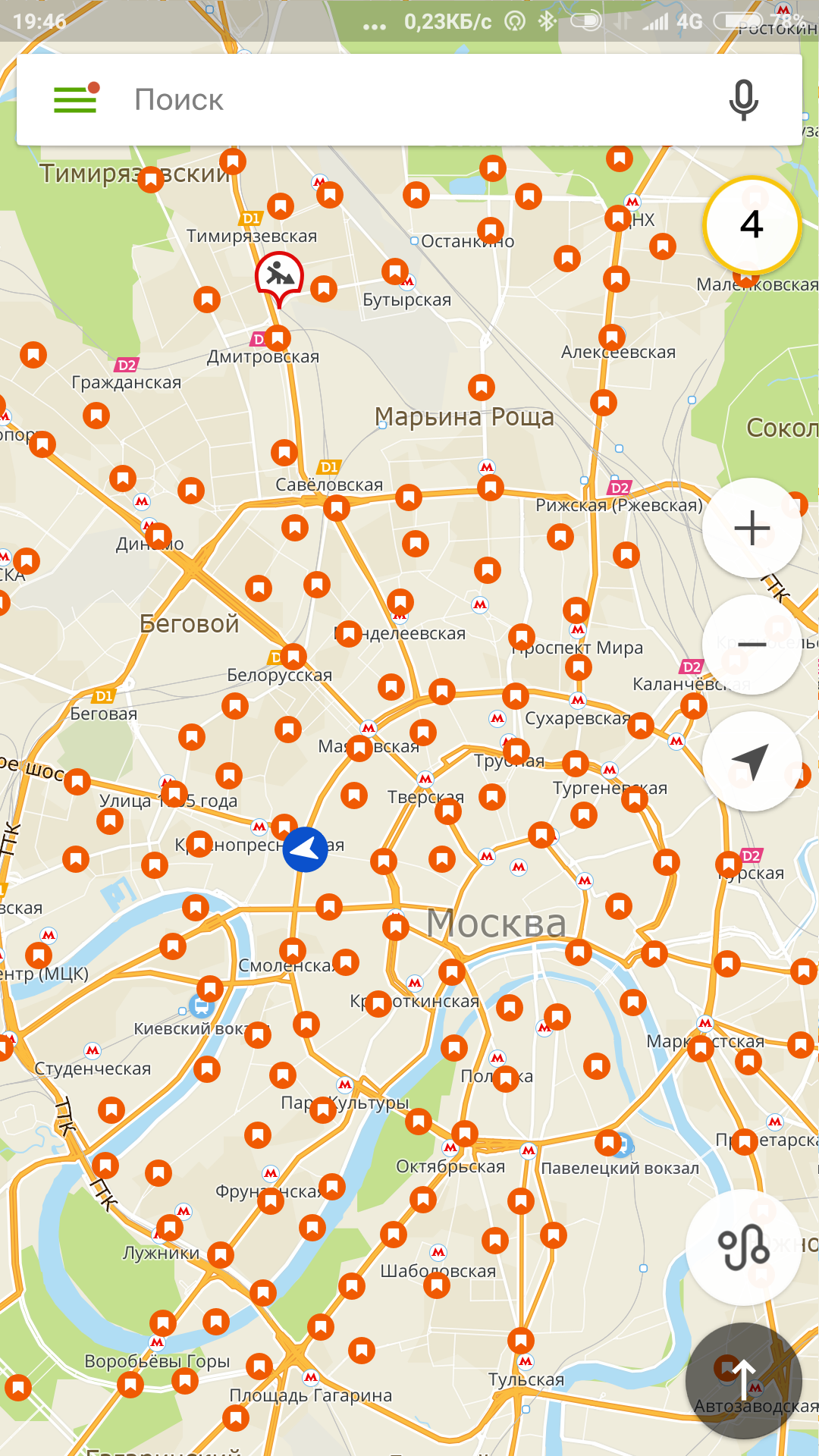The width and height of the screenshot is (819, 1456).
Task: Open the route planning button
Action: click(x=743, y=1247)
